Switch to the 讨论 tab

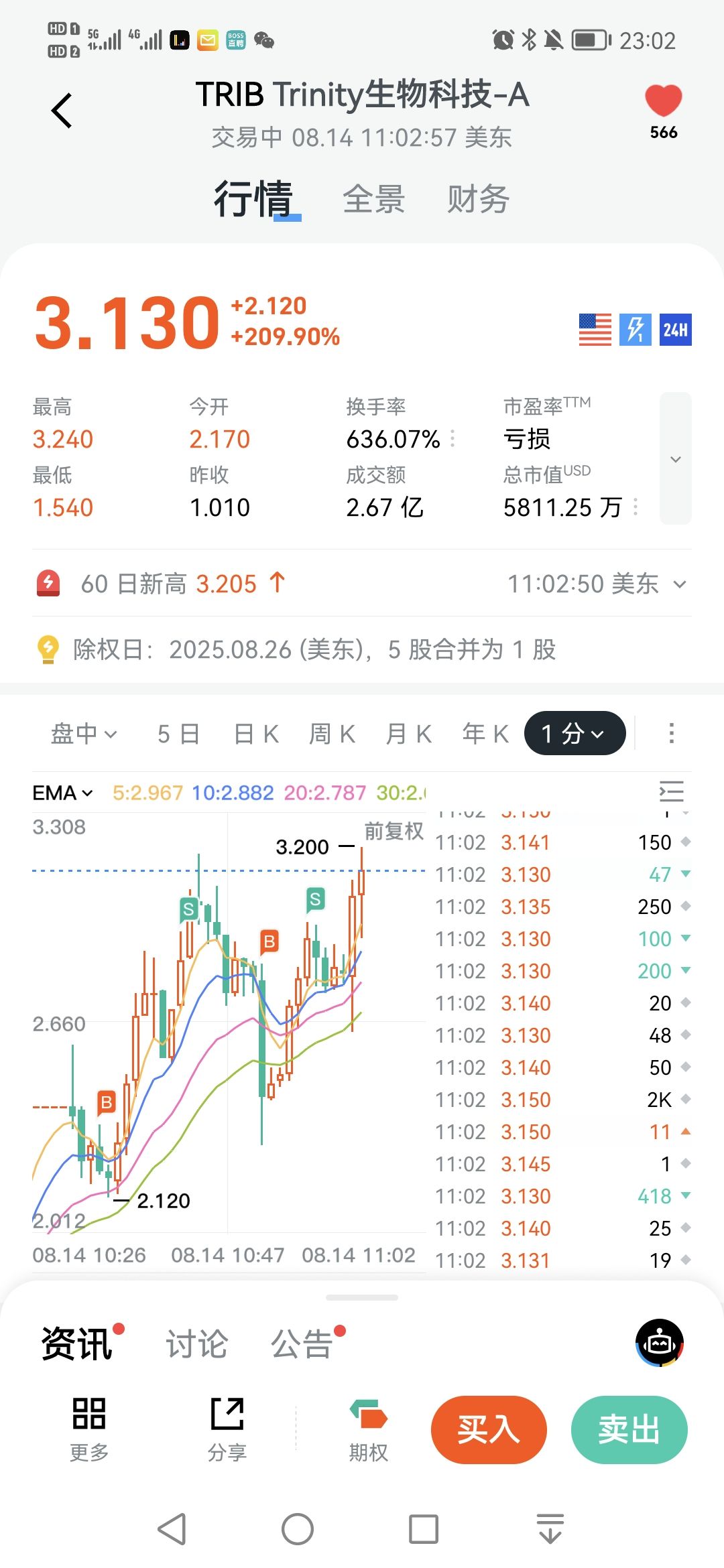pyautogui.click(x=197, y=1344)
